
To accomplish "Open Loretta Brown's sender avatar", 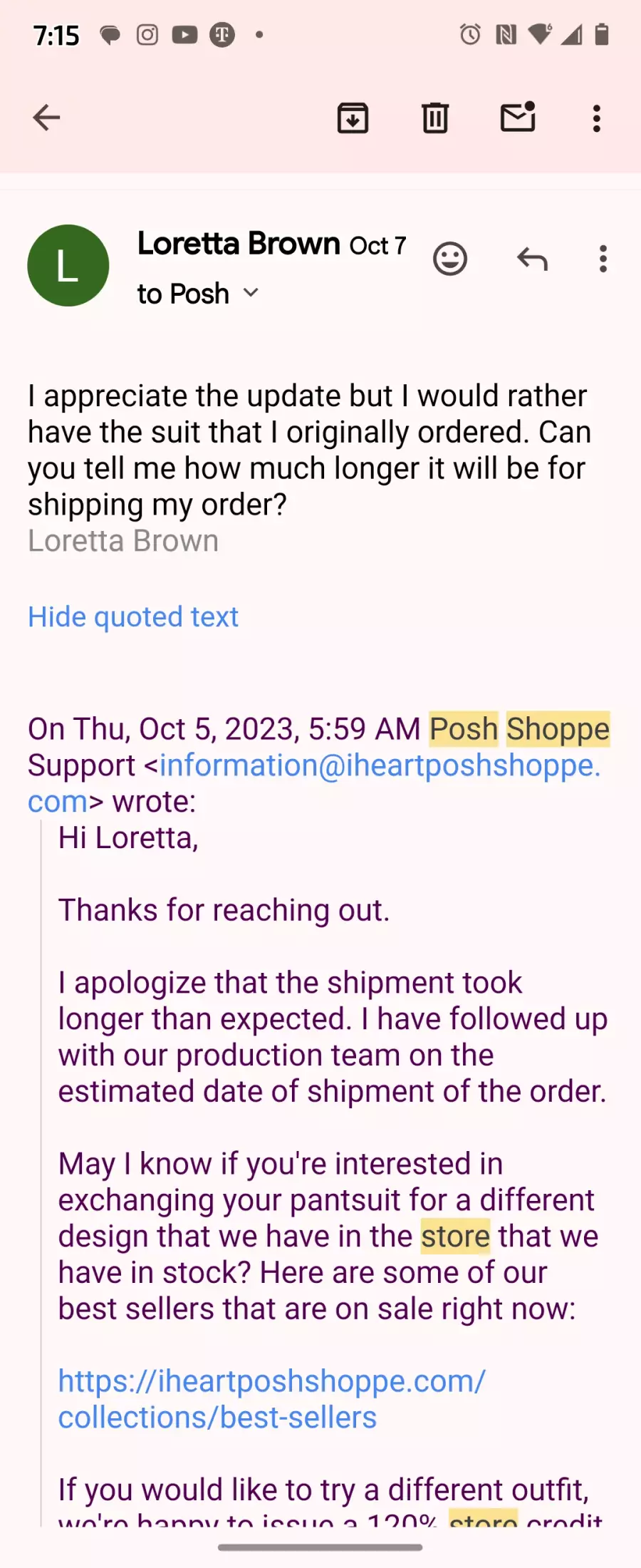I will pyautogui.click(x=68, y=266).
